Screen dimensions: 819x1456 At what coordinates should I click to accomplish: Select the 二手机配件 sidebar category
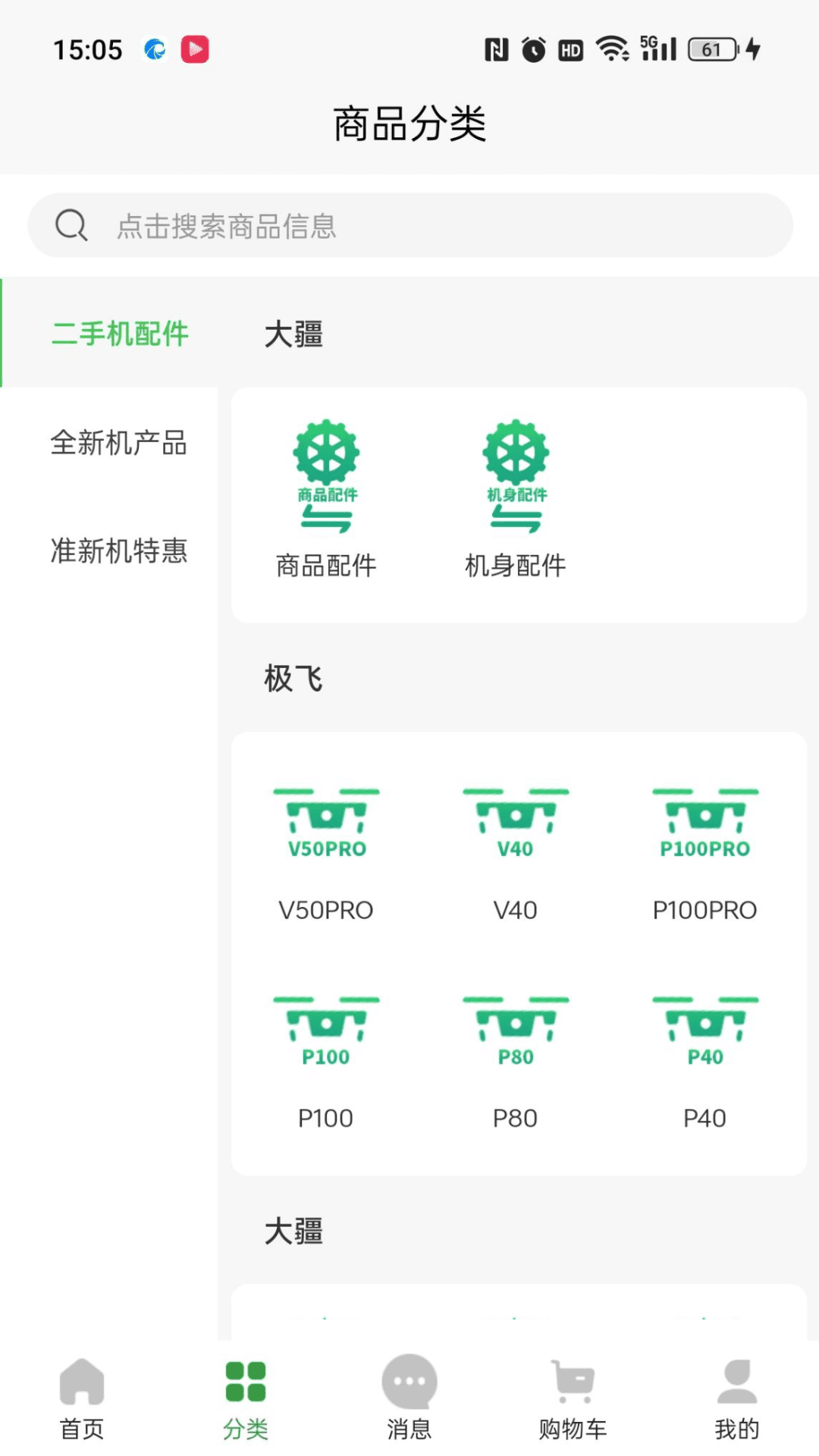[x=118, y=334]
